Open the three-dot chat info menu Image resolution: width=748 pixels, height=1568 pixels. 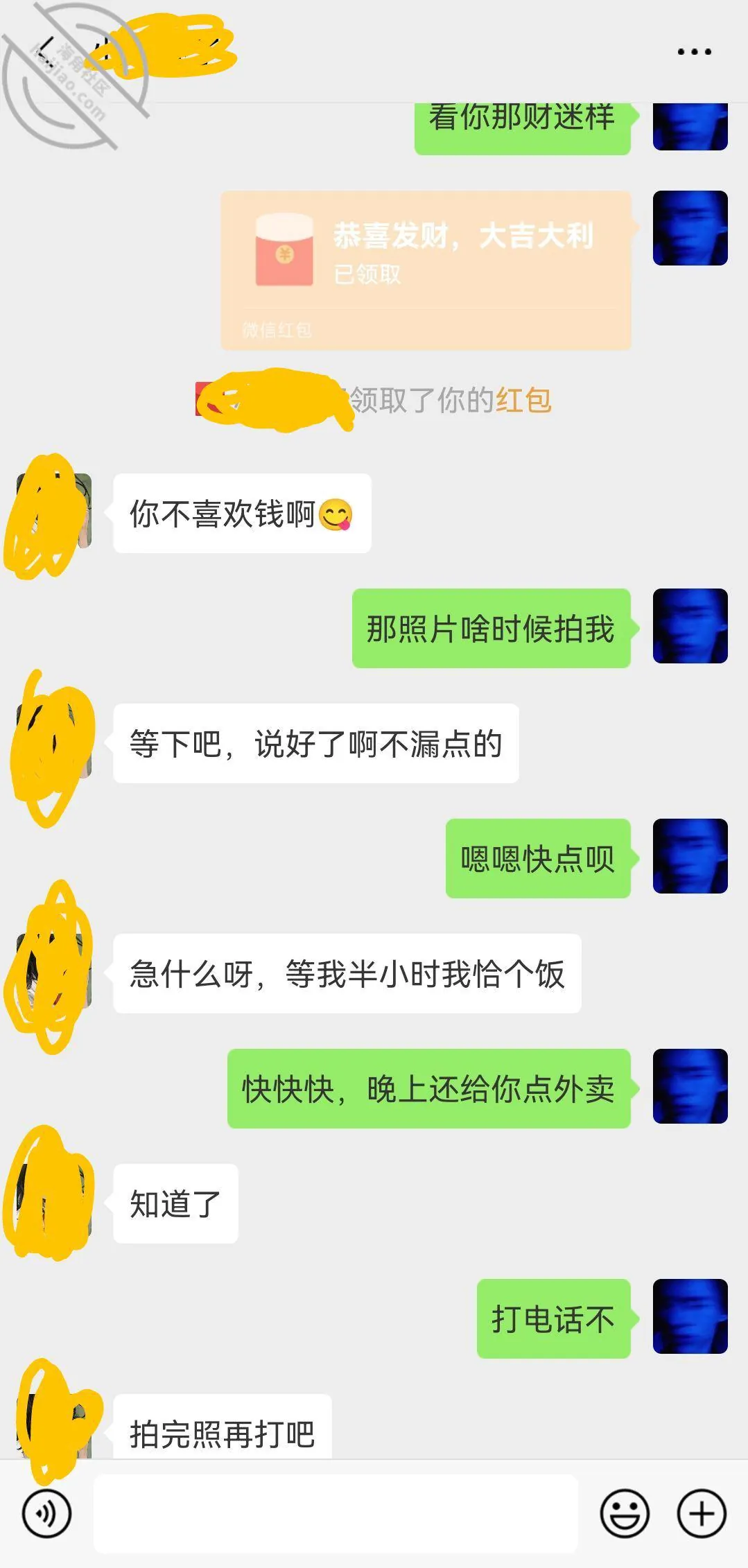[x=694, y=52]
